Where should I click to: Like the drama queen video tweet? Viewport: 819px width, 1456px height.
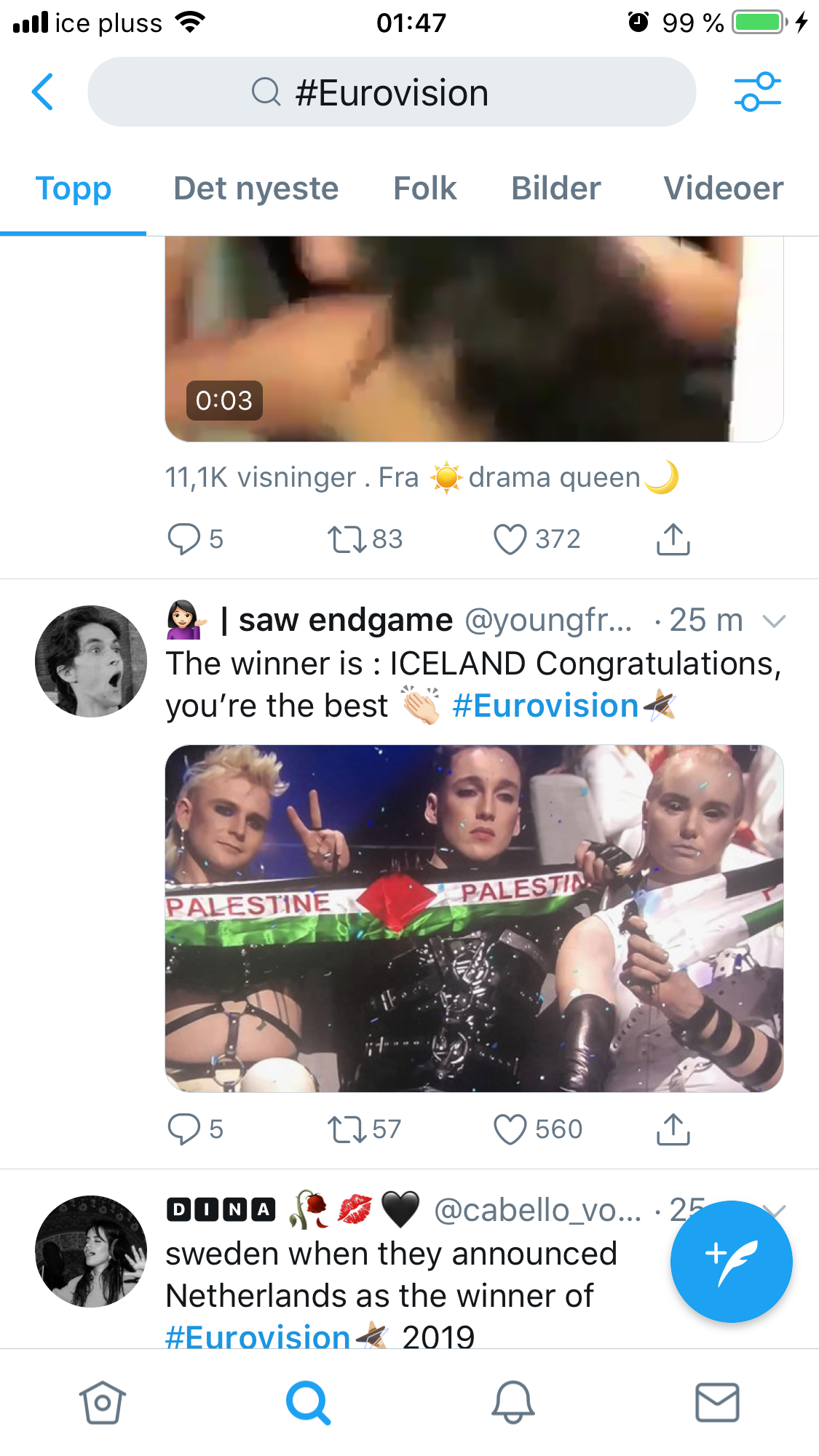[510, 539]
